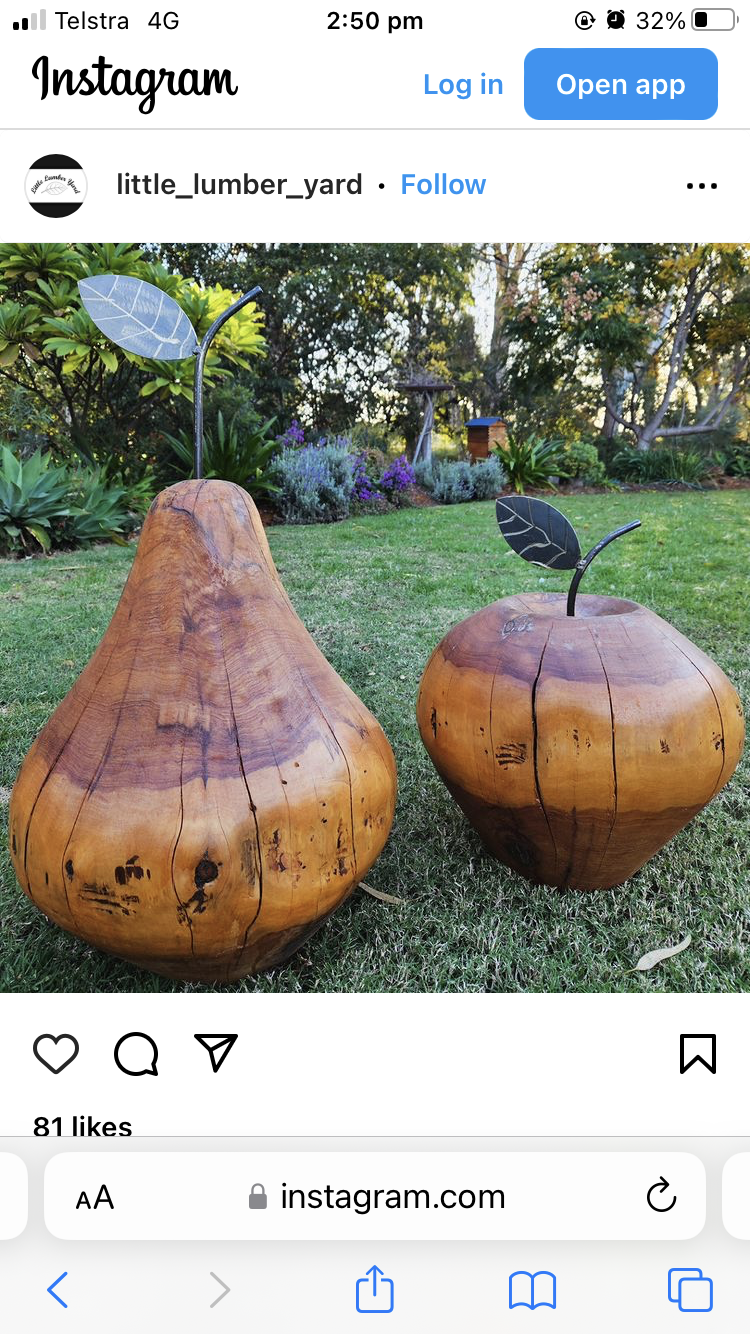The width and height of the screenshot is (750, 1334).
Task: Follow little_lumber_yard
Action: tap(443, 185)
